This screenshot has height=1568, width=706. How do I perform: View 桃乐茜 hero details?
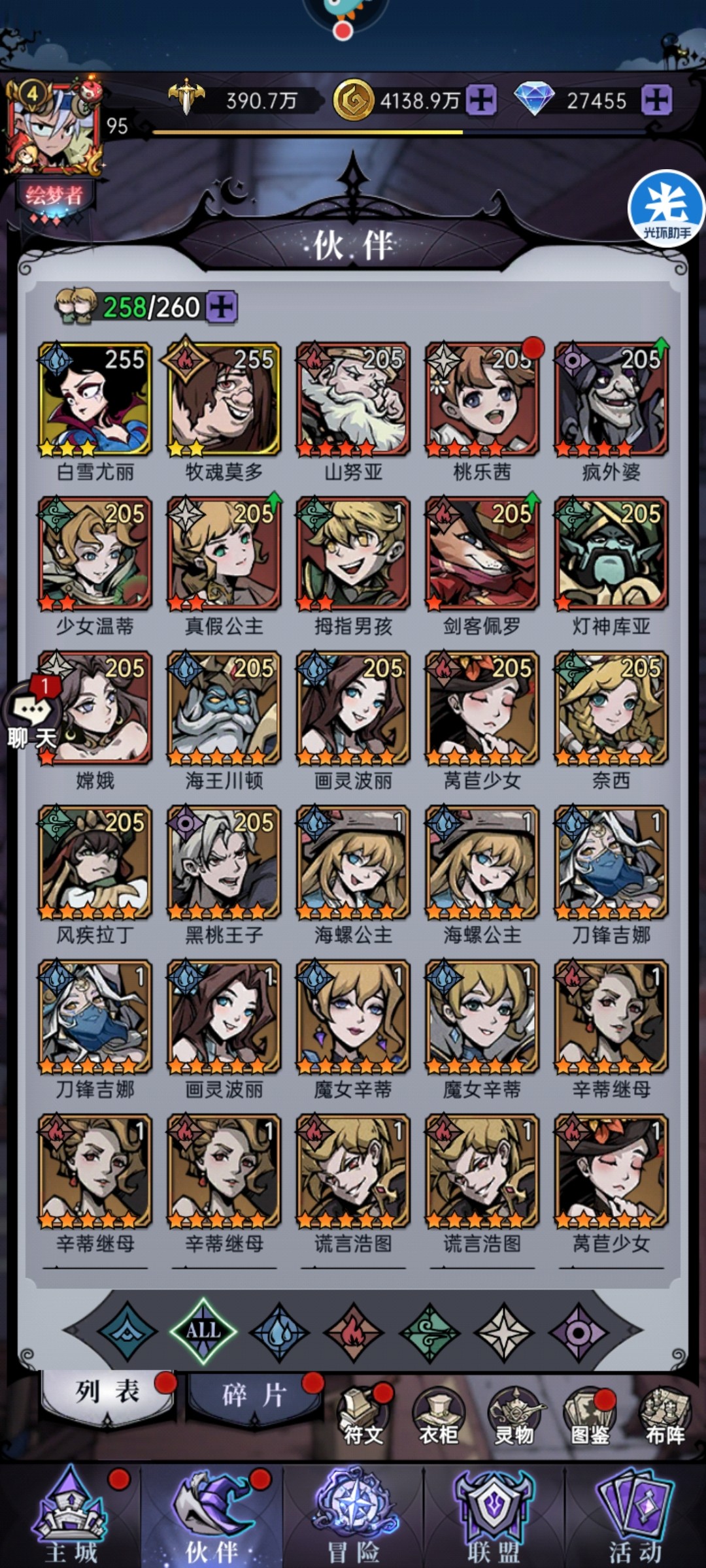(482, 399)
